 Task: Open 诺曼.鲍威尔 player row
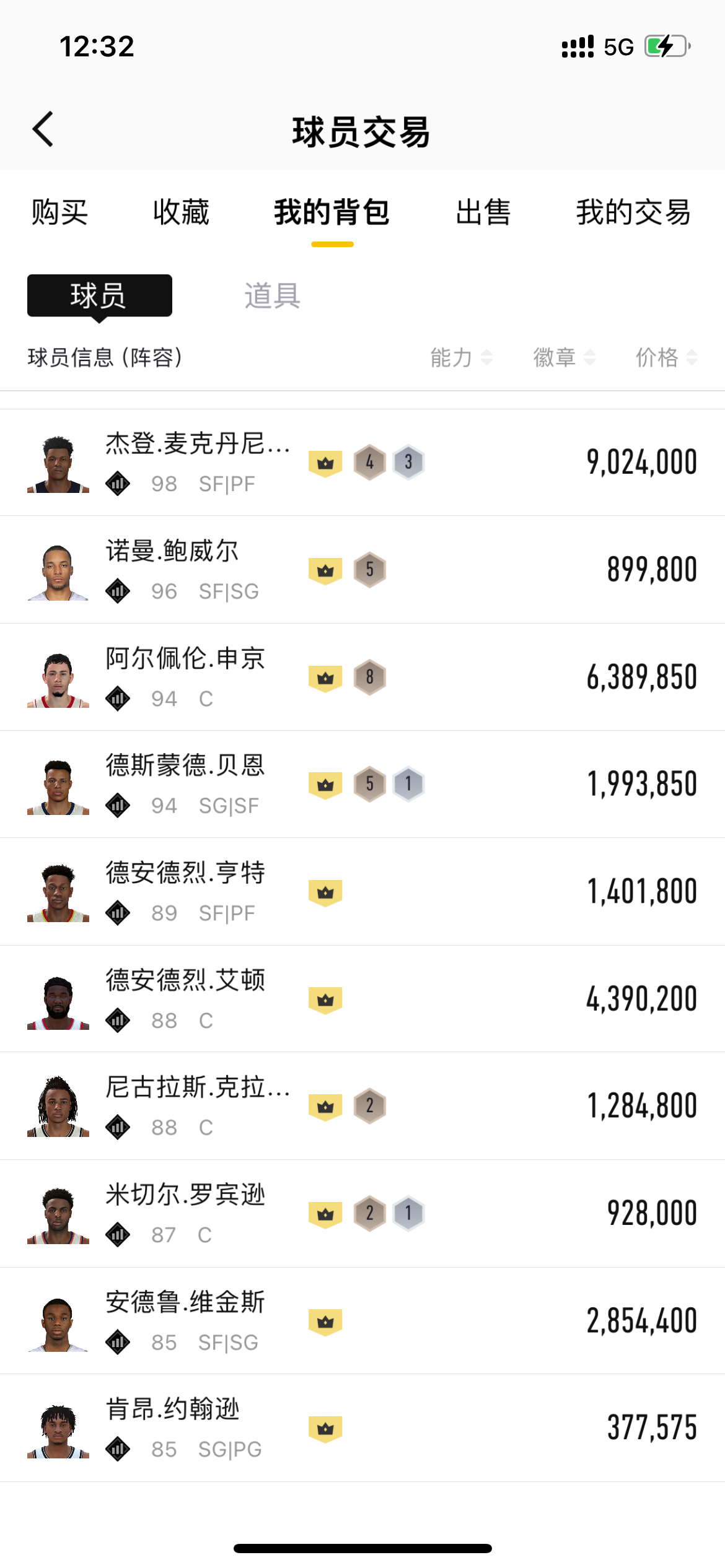click(x=362, y=570)
